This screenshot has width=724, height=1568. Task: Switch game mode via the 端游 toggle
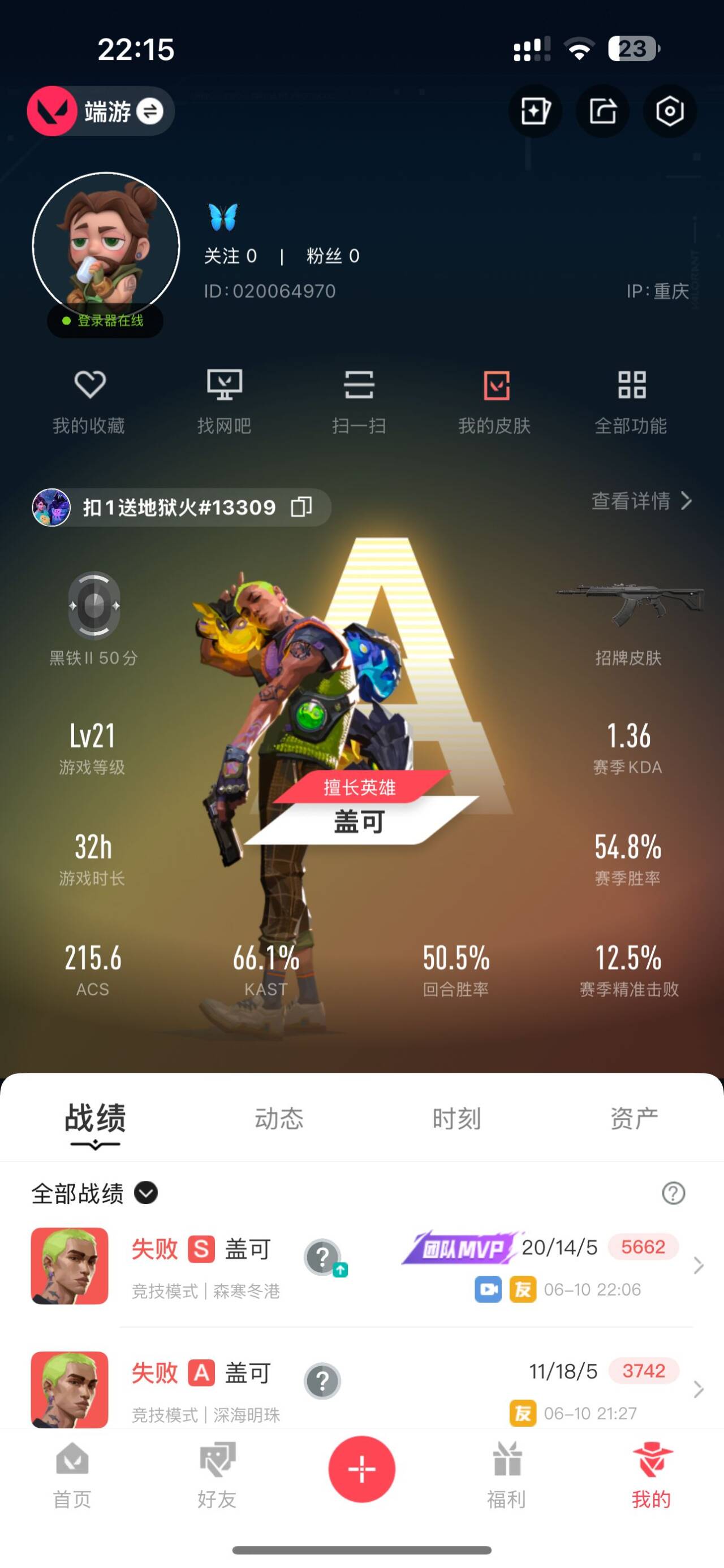click(x=149, y=111)
